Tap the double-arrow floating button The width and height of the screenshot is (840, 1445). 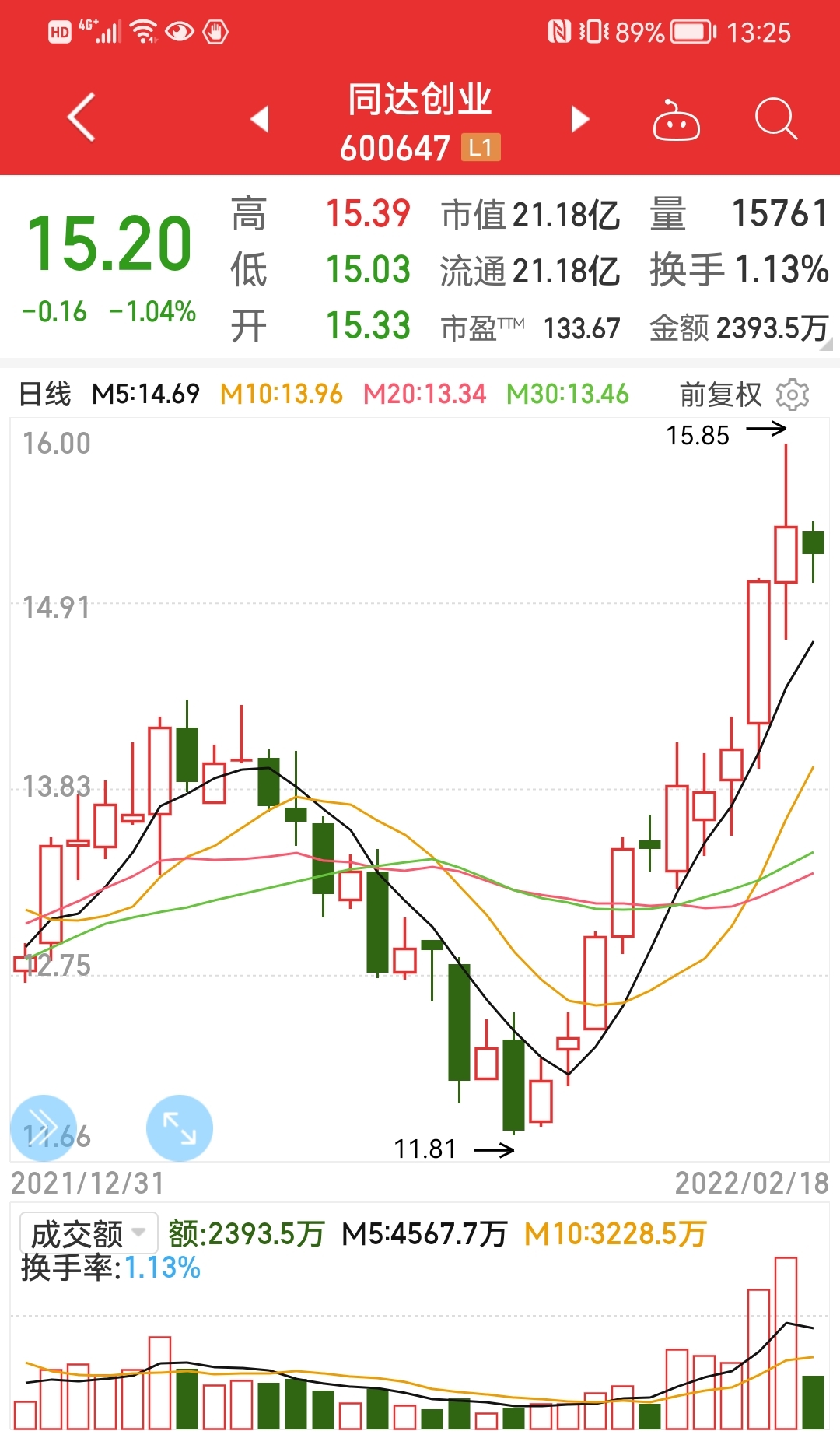point(44,1128)
